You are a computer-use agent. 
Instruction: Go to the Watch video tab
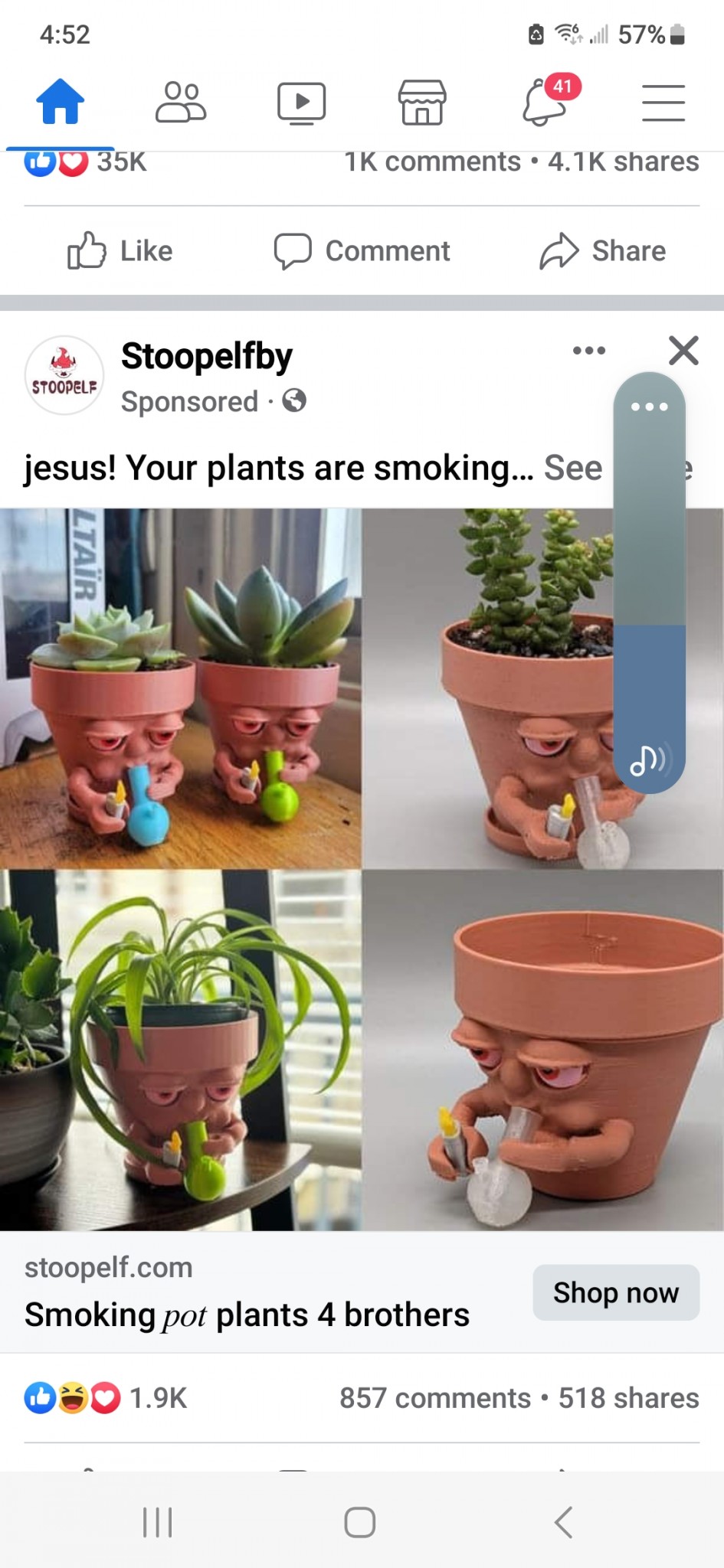coord(301,103)
